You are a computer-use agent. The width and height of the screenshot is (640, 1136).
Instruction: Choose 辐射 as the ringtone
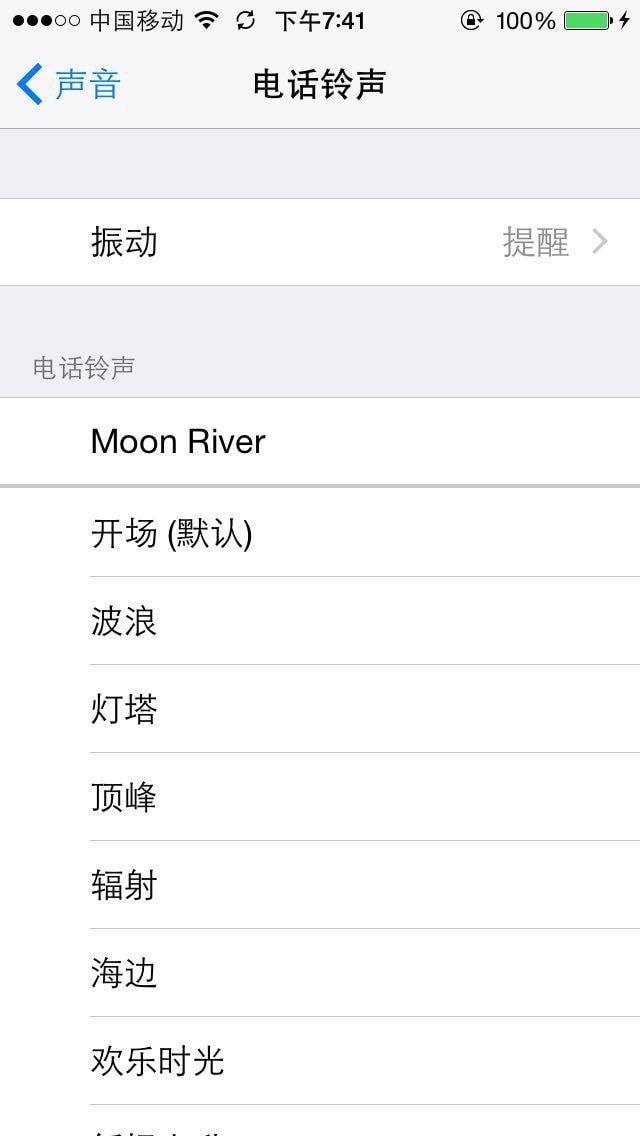[320, 885]
